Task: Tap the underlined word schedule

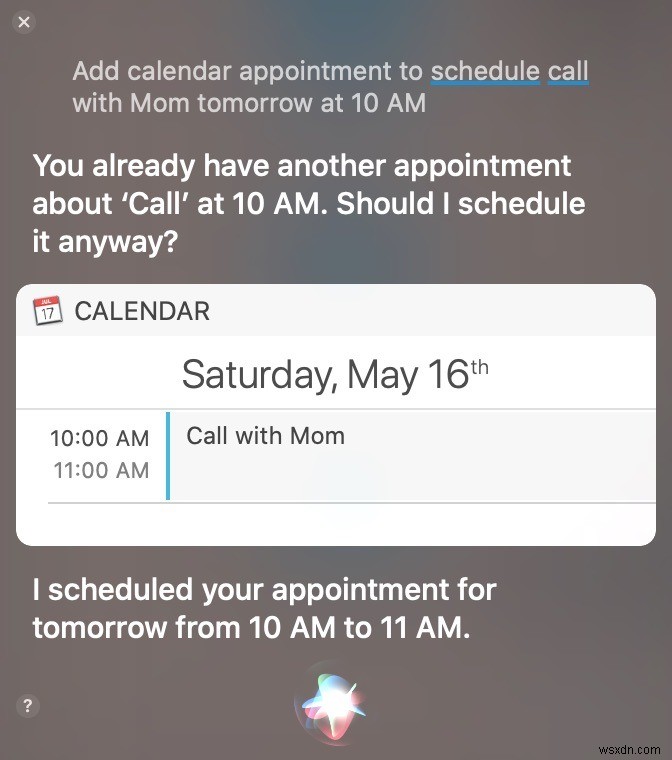Action: pyautogui.click(x=485, y=72)
